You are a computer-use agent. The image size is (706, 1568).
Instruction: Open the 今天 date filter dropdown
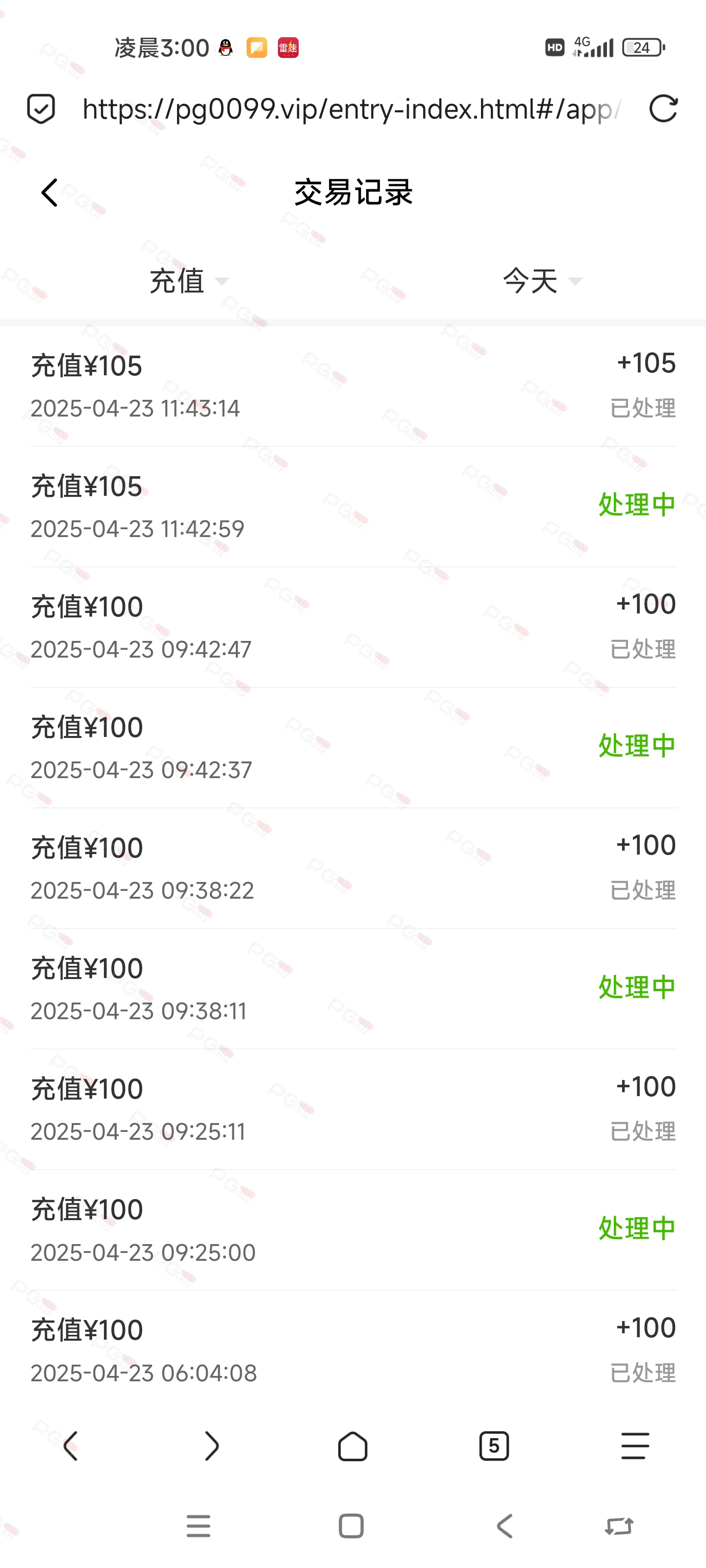click(542, 281)
